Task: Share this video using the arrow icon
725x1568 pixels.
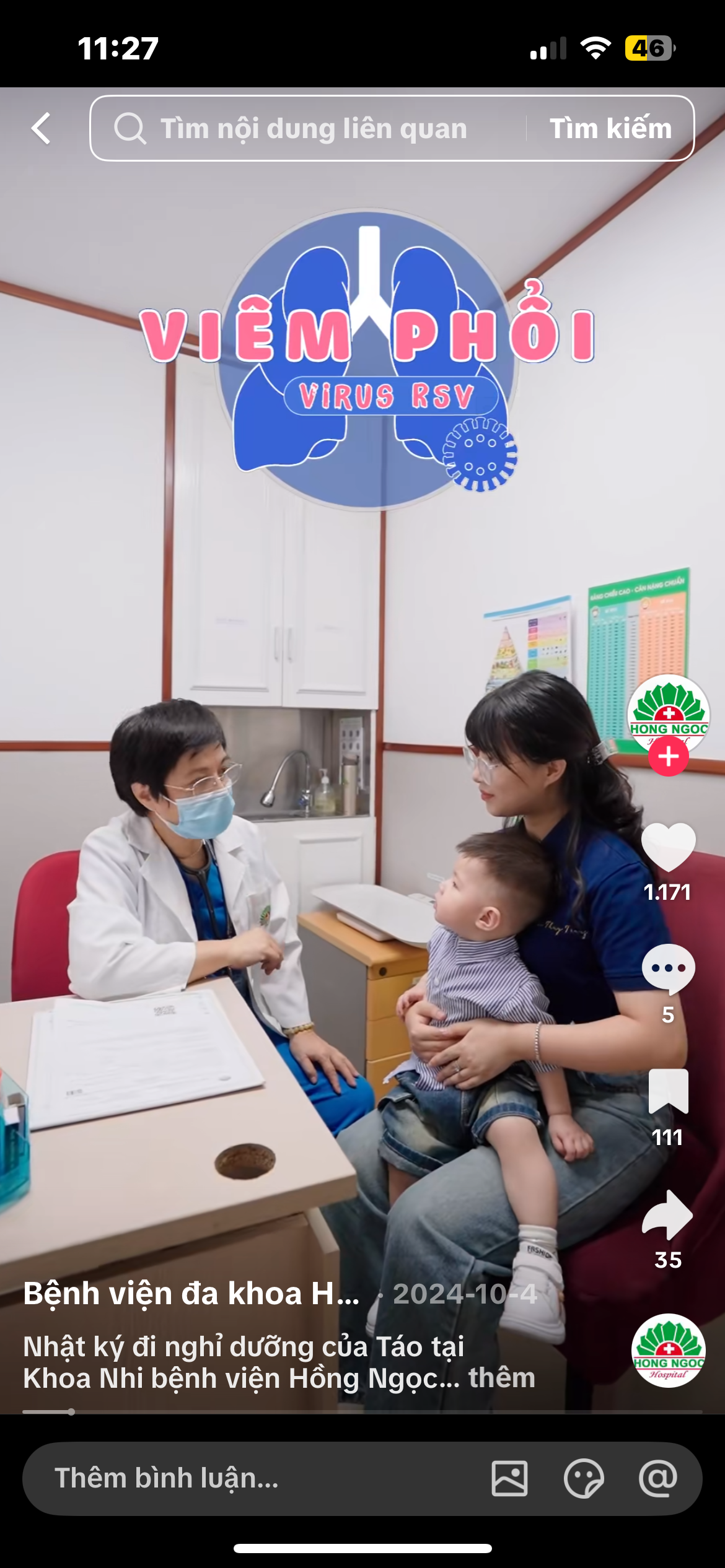Action: click(668, 1214)
